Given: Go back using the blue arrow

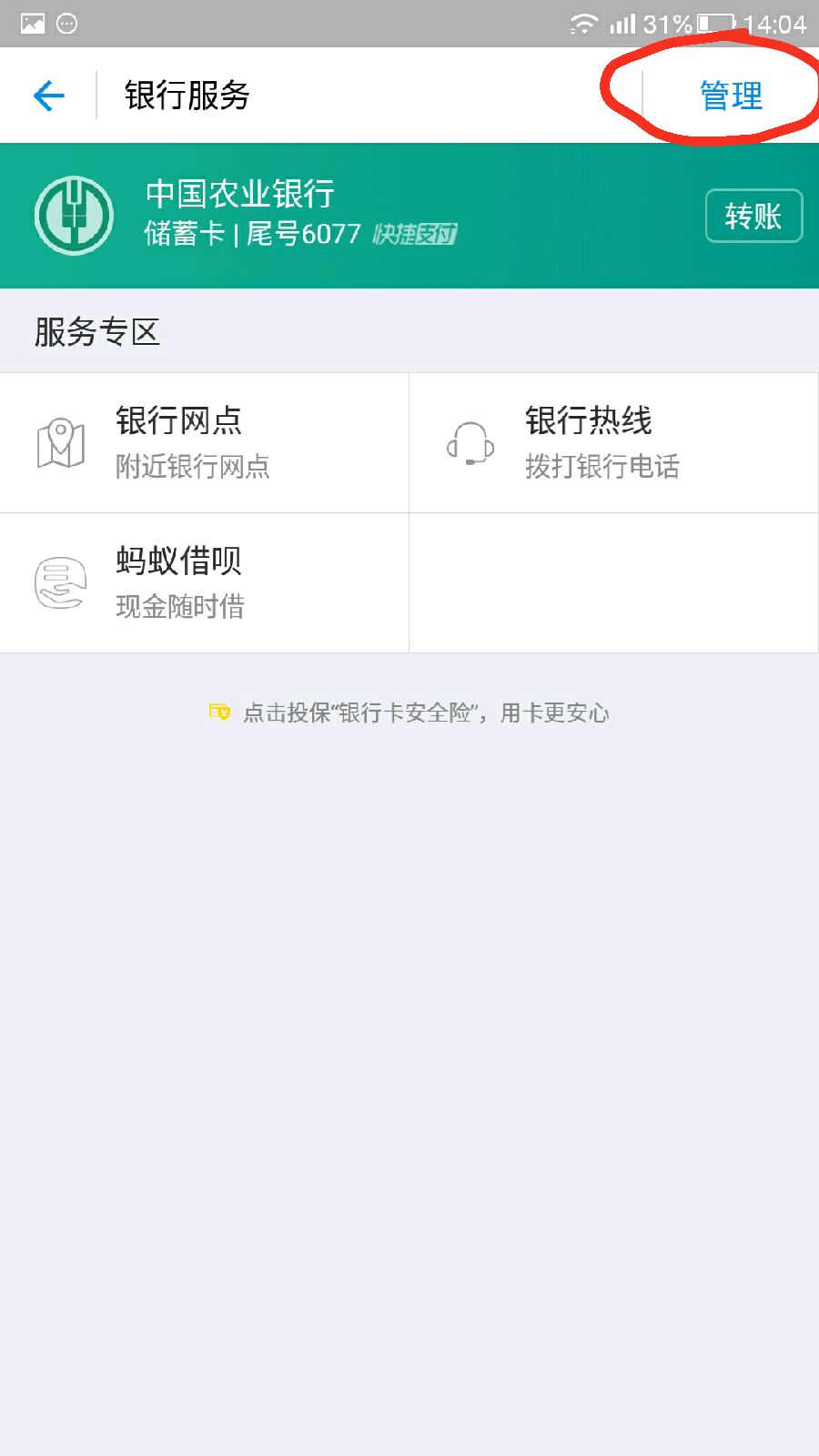Looking at the screenshot, I should pyautogui.click(x=48, y=96).
